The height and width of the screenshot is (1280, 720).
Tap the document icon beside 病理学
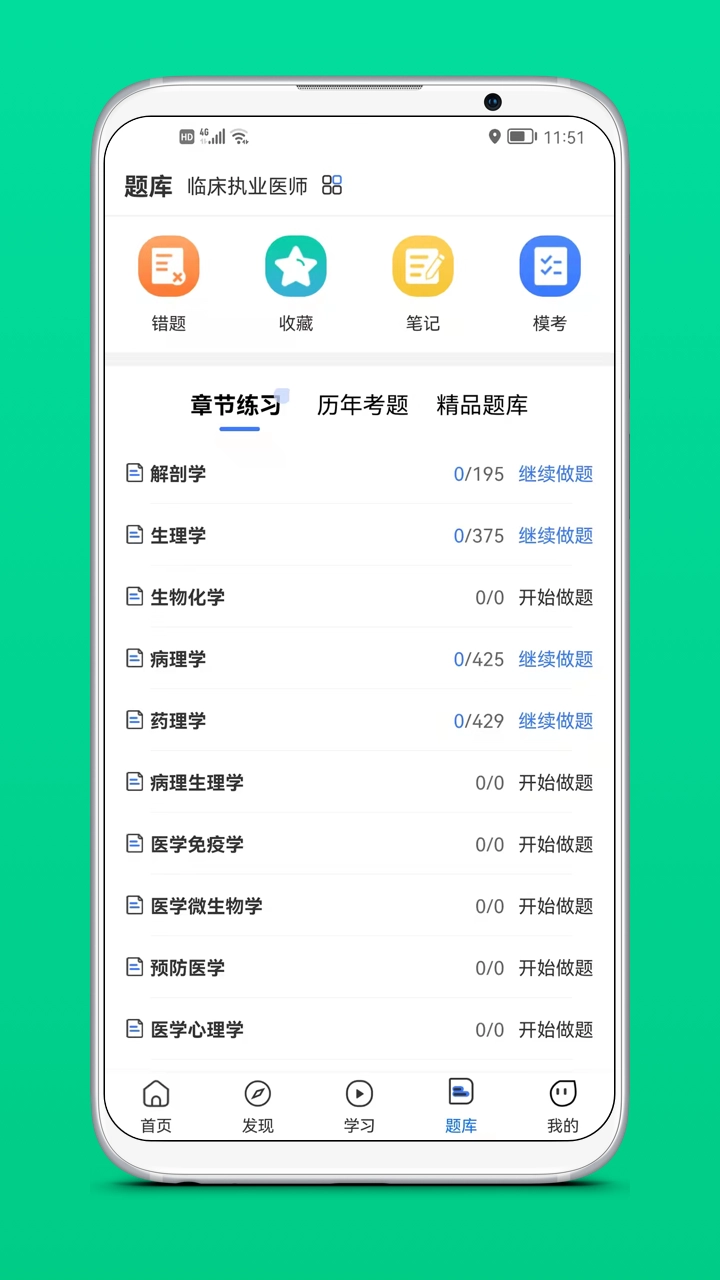point(135,659)
